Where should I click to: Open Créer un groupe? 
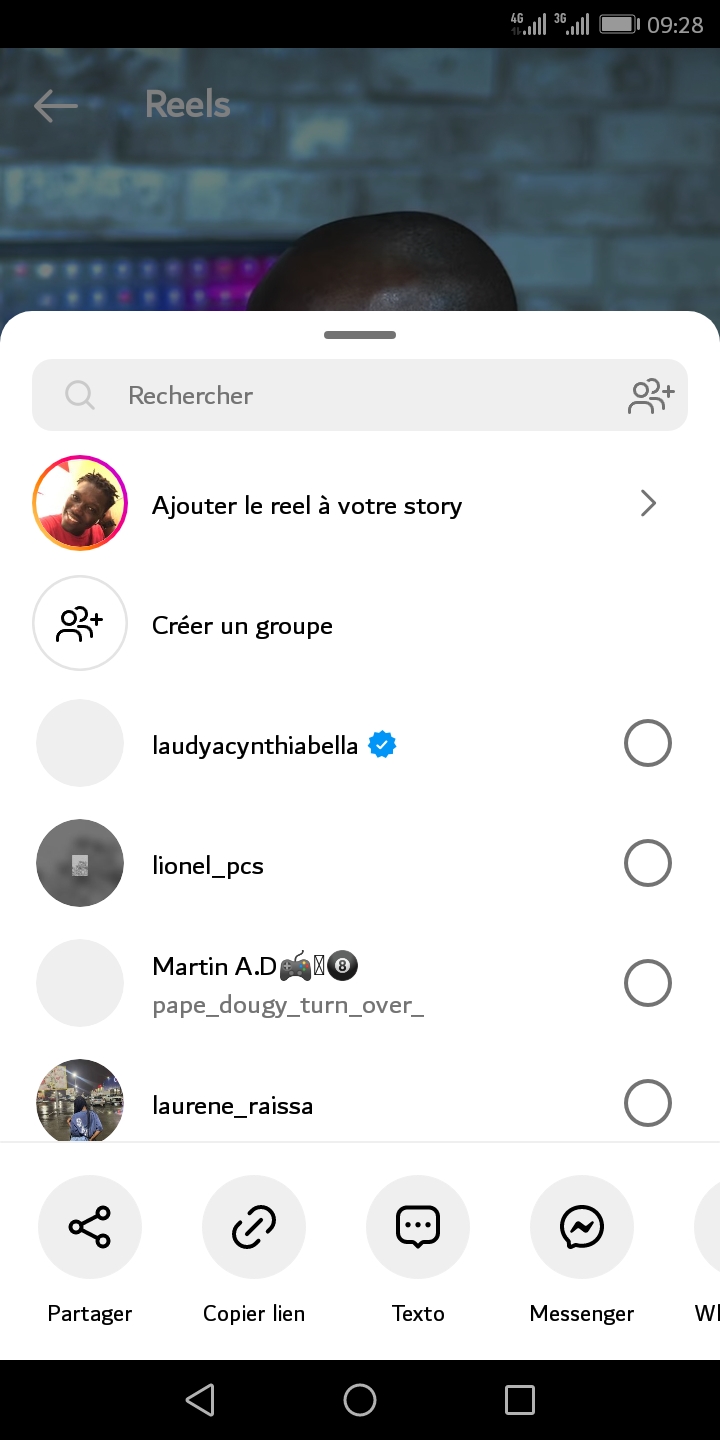[242, 625]
